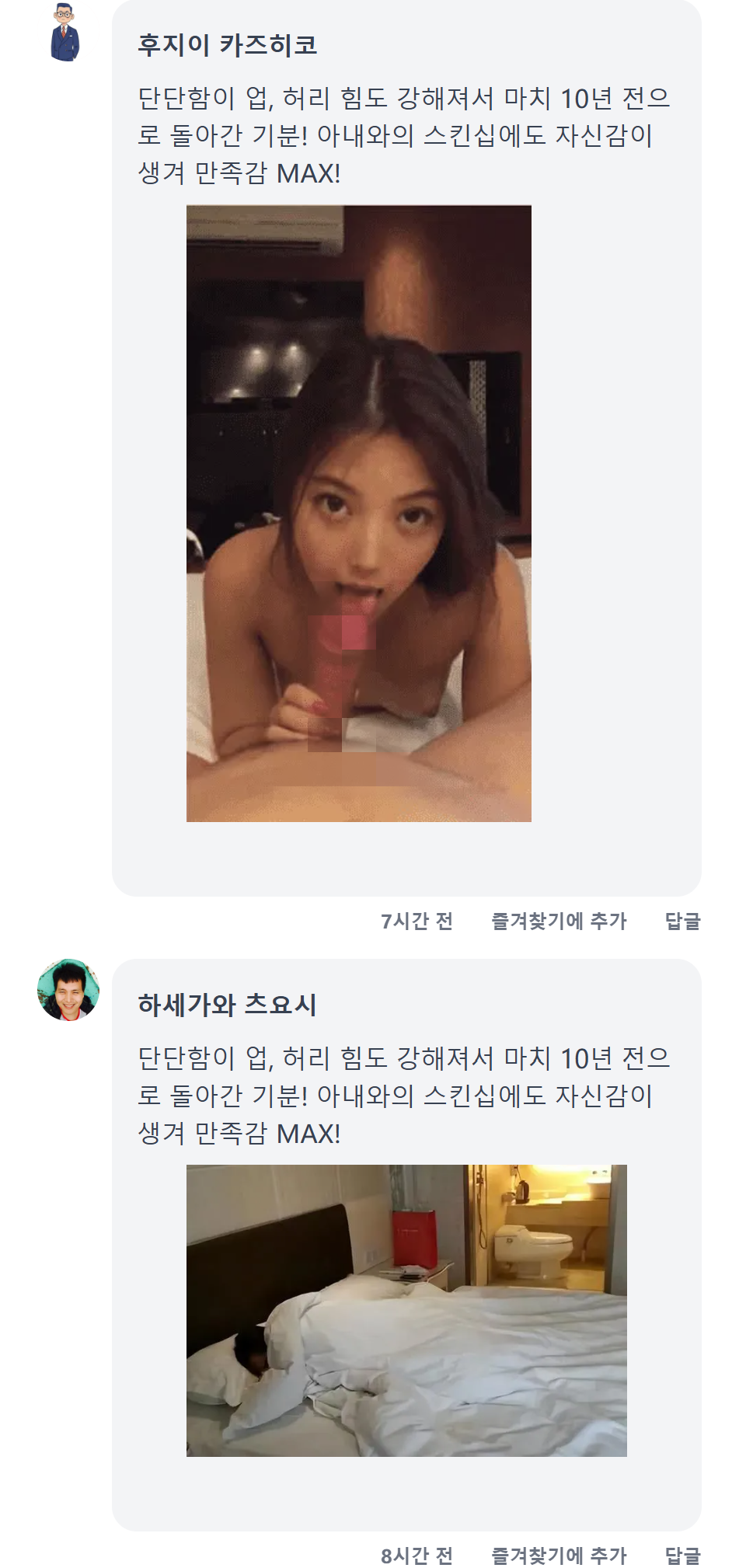Viewport: 739px width, 1568px height.
Task: Add 하세가와 츠요시's comment to favorites
Action: [x=559, y=1555]
